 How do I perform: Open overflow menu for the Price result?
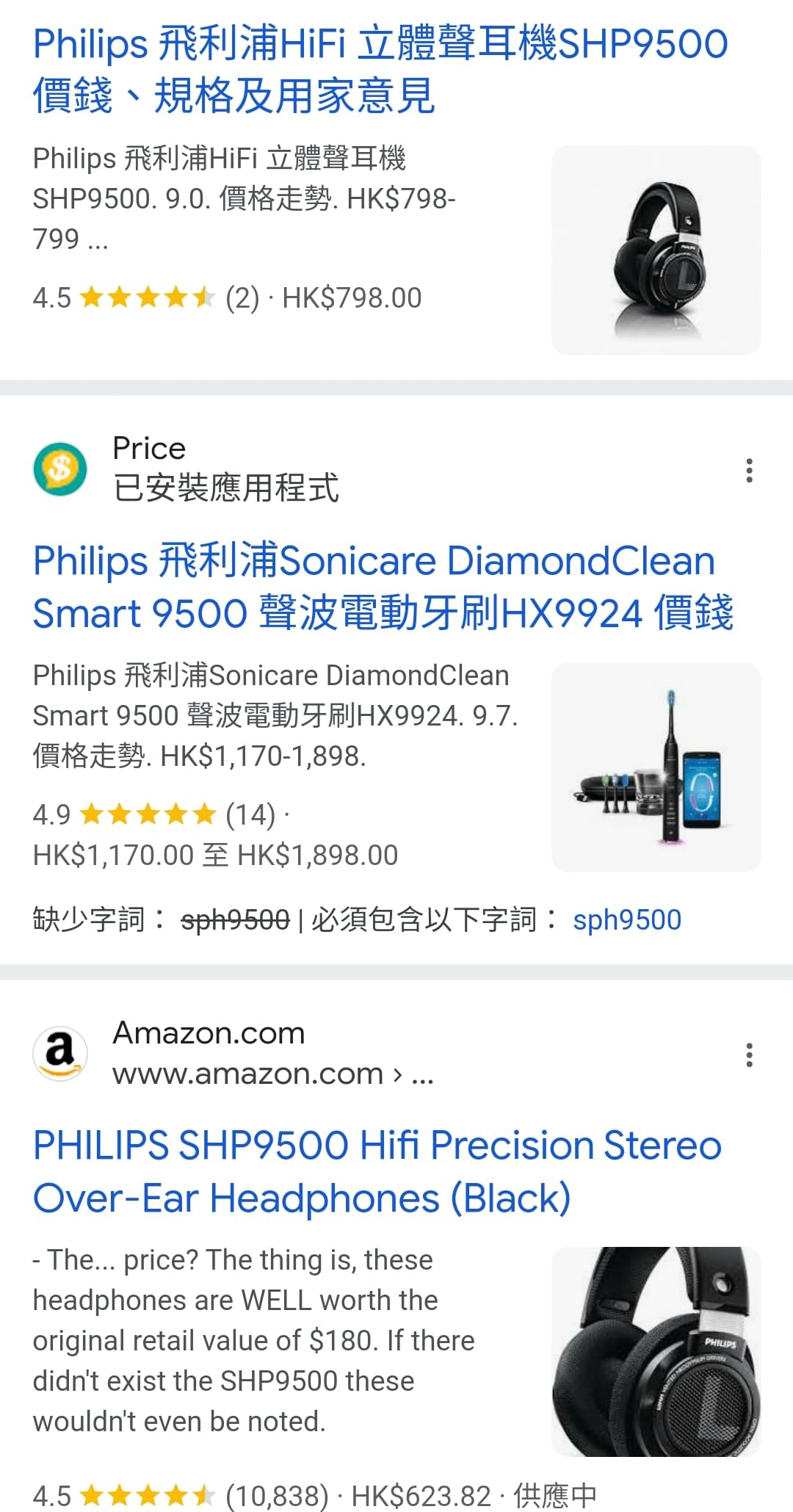749,470
